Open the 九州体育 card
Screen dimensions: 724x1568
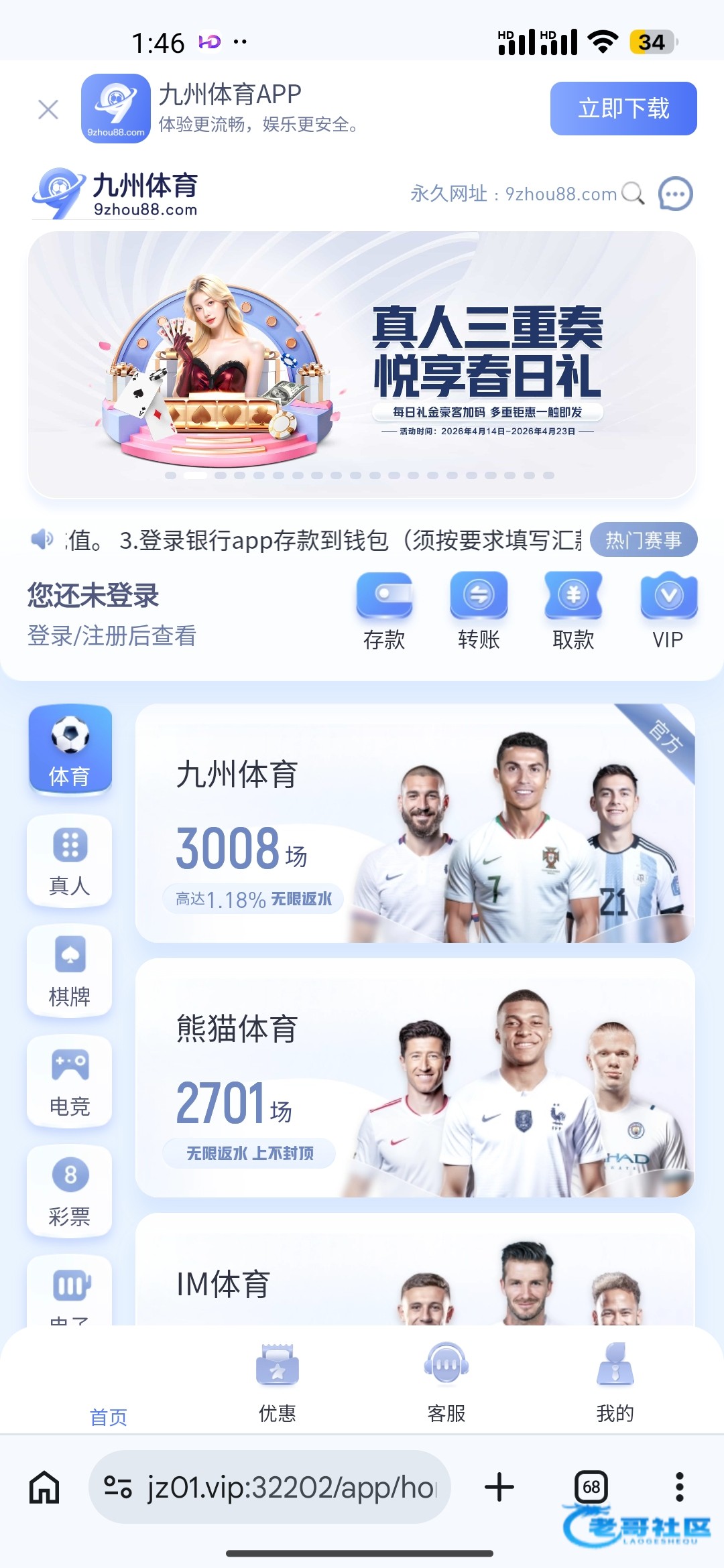point(414,823)
